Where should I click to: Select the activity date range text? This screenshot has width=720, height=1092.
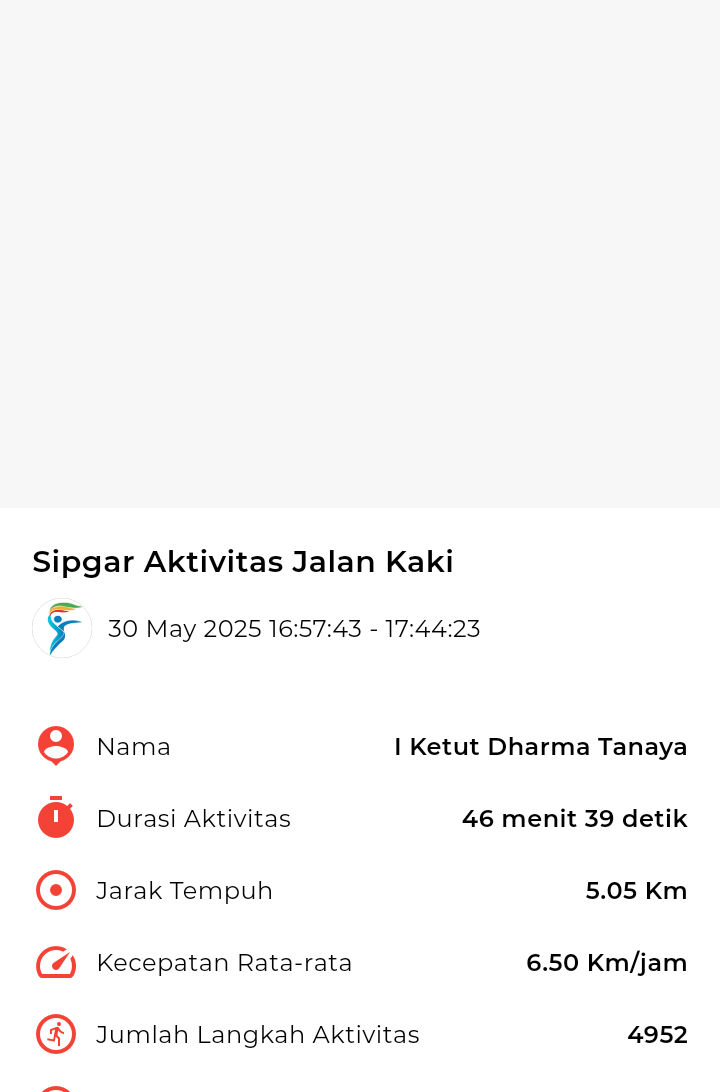click(x=294, y=628)
